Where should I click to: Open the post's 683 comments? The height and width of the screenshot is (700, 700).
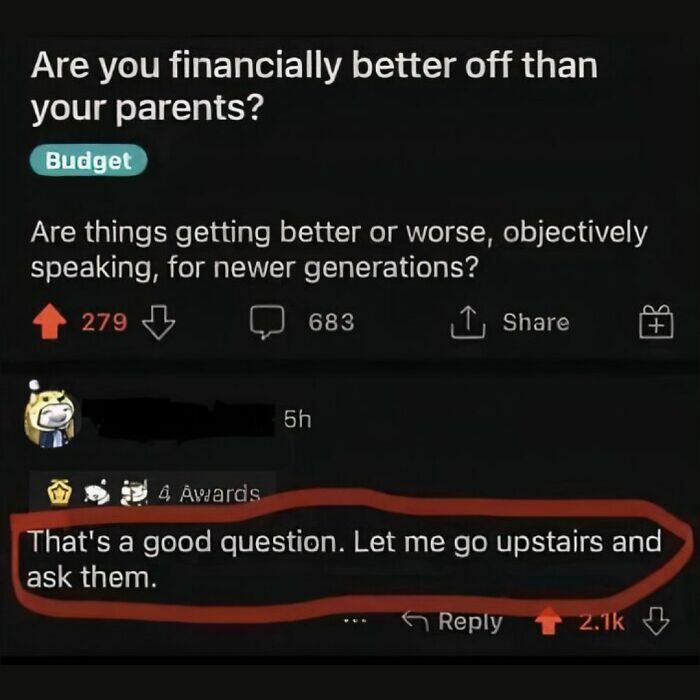coord(302,322)
